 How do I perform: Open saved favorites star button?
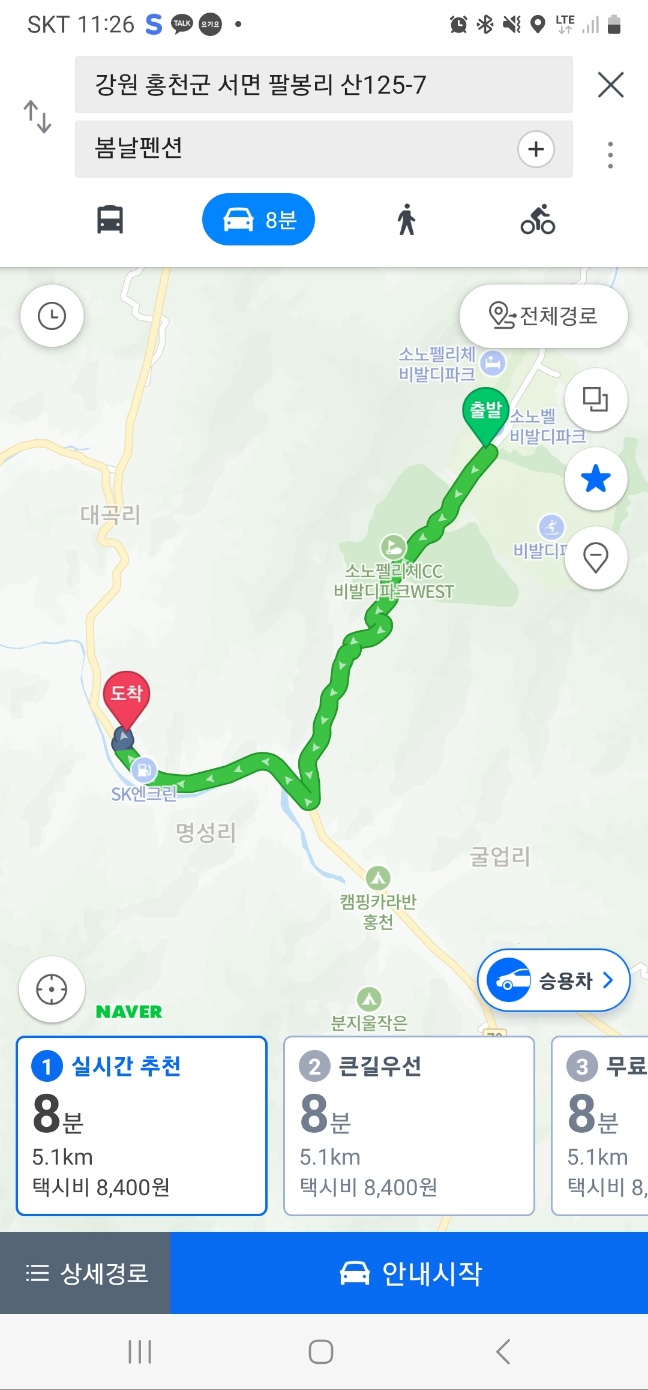(596, 479)
